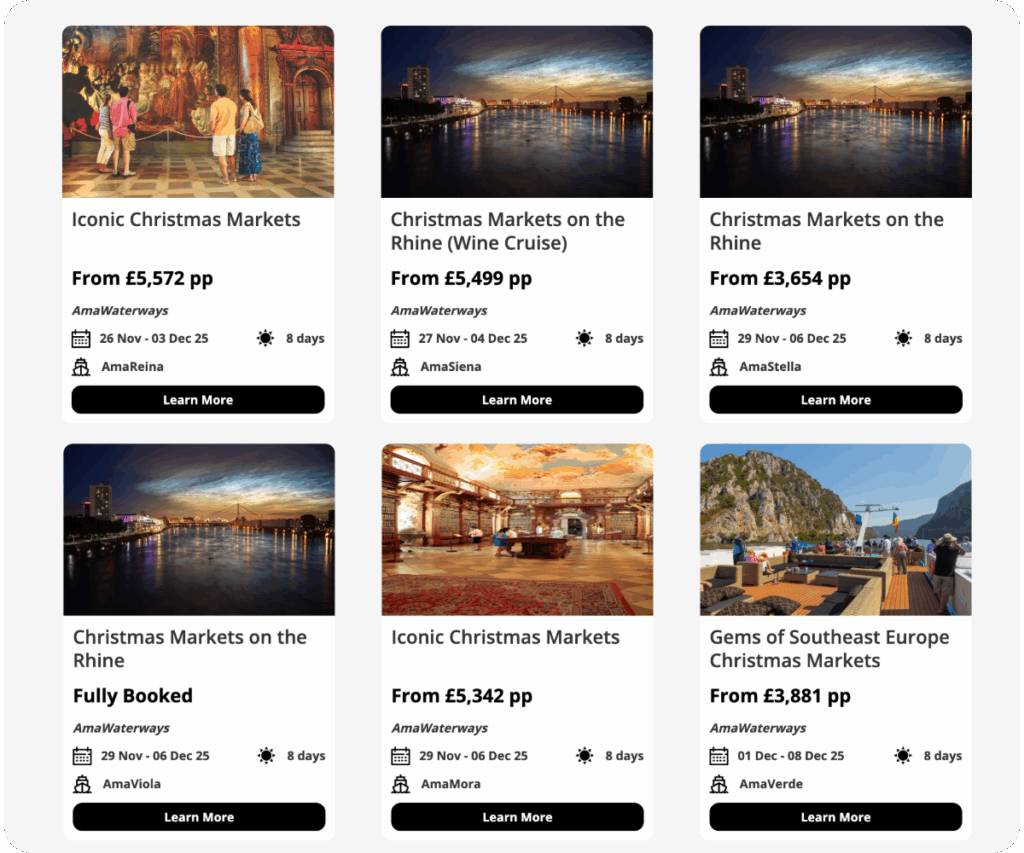Open the Iconic Christmas Markets card from £5,572

[186, 220]
